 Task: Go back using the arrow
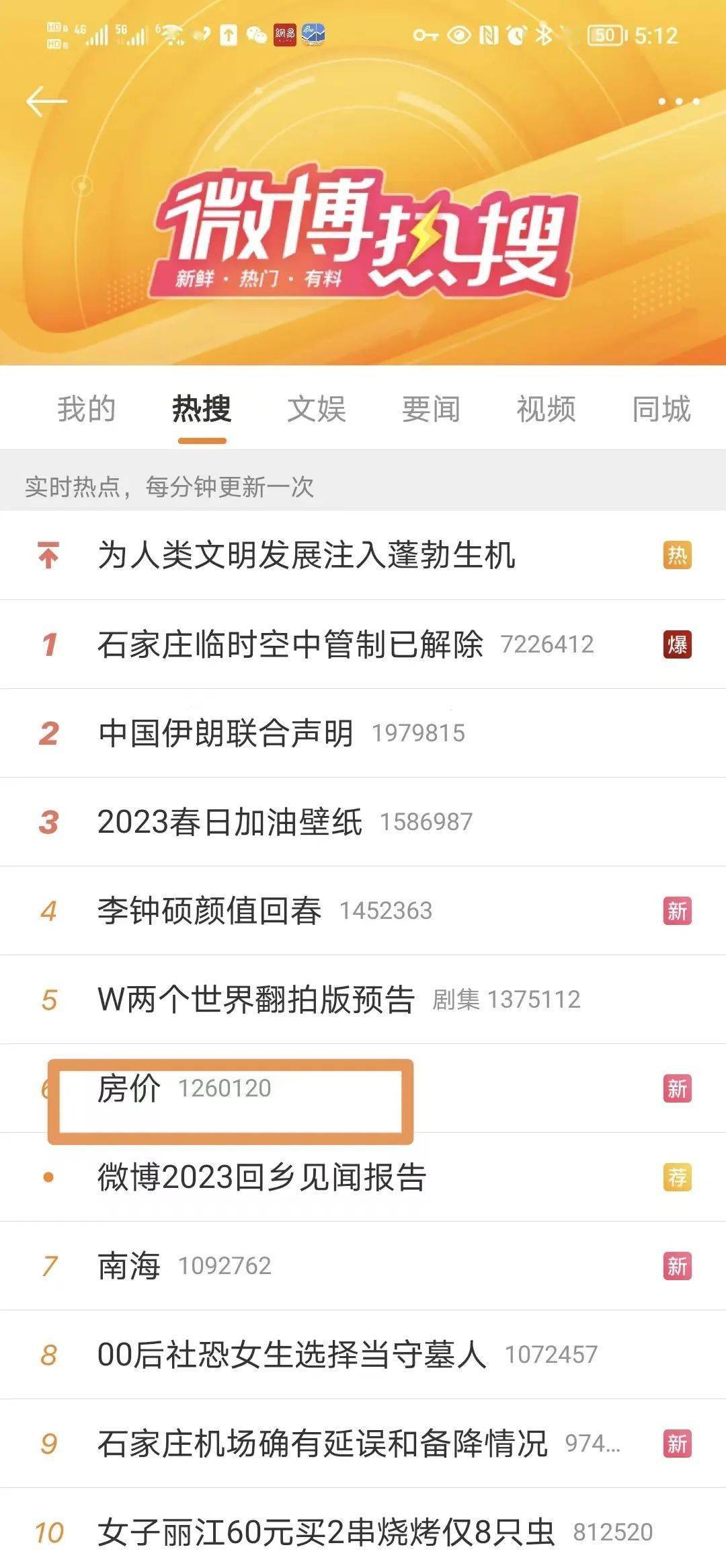coord(46,102)
